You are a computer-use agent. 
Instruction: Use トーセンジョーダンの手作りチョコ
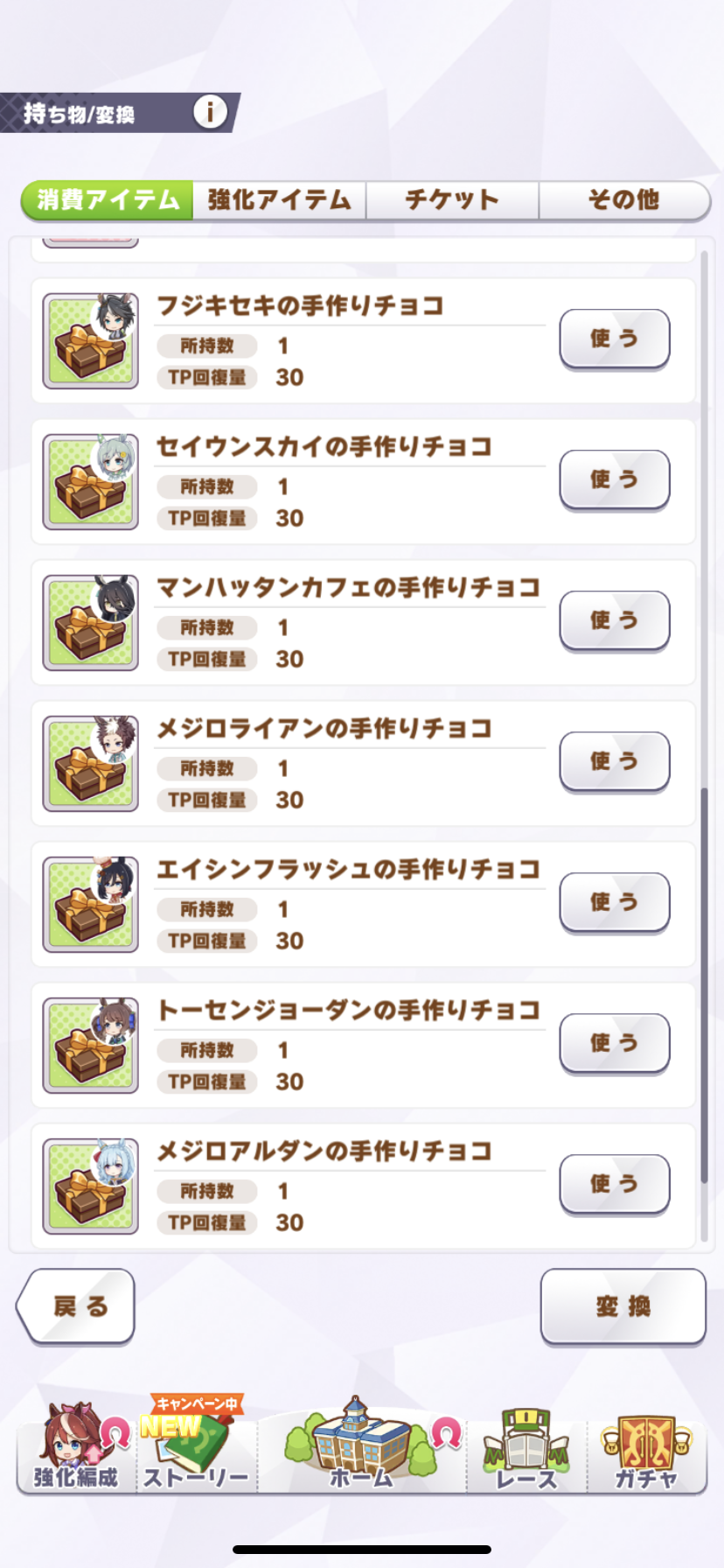tap(614, 1043)
